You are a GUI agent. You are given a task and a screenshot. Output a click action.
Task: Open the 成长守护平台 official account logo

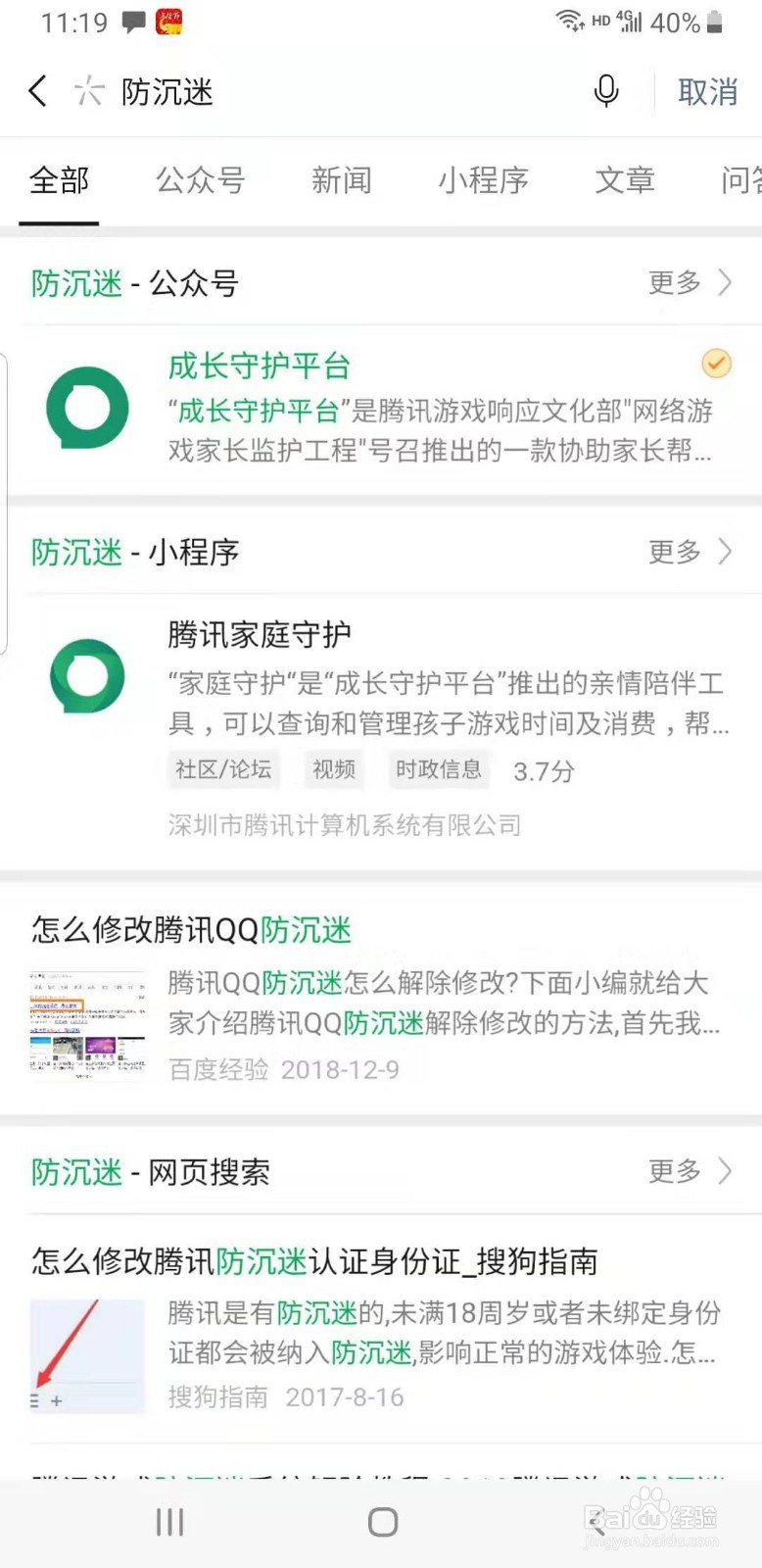[86, 409]
